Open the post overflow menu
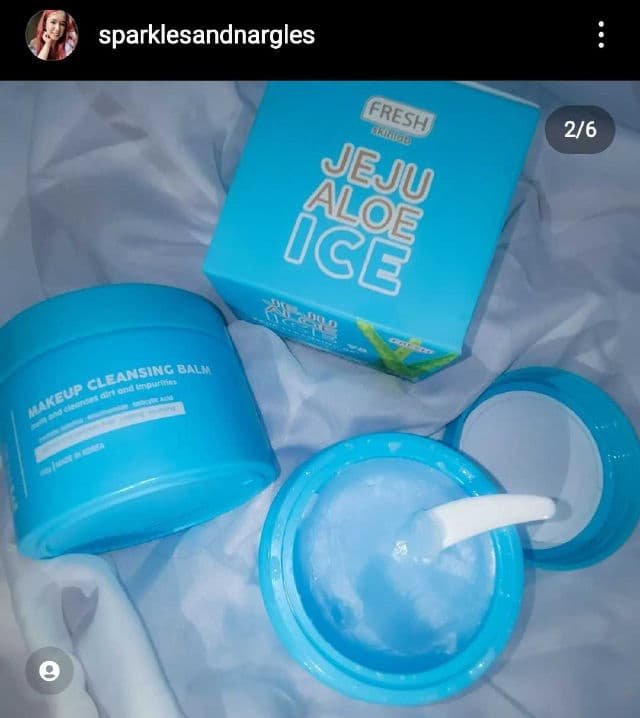The height and width of the screenshot is (718, 640). coord(600,36)
